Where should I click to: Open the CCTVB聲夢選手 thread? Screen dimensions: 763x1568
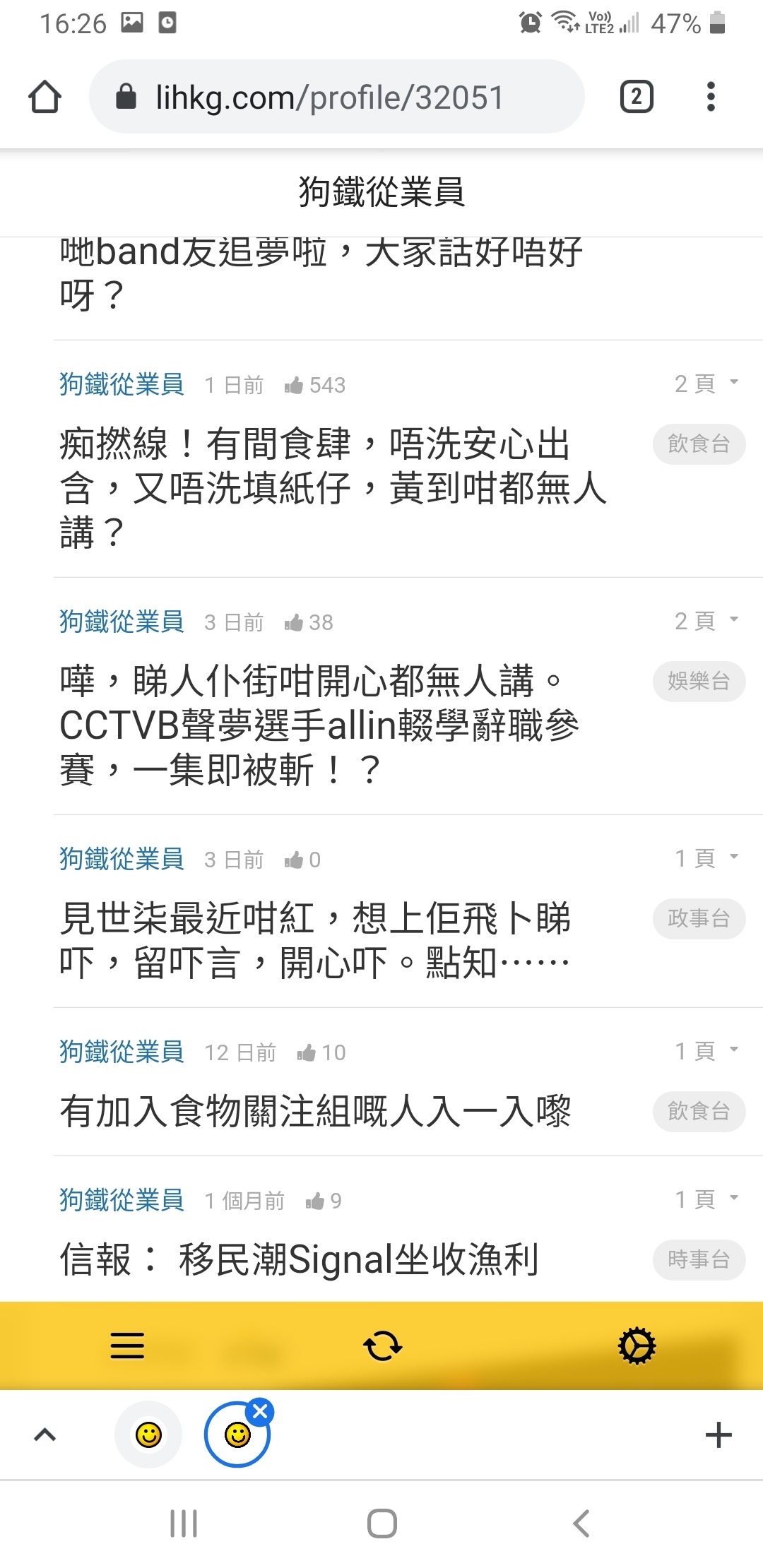[x=319, y=725]
